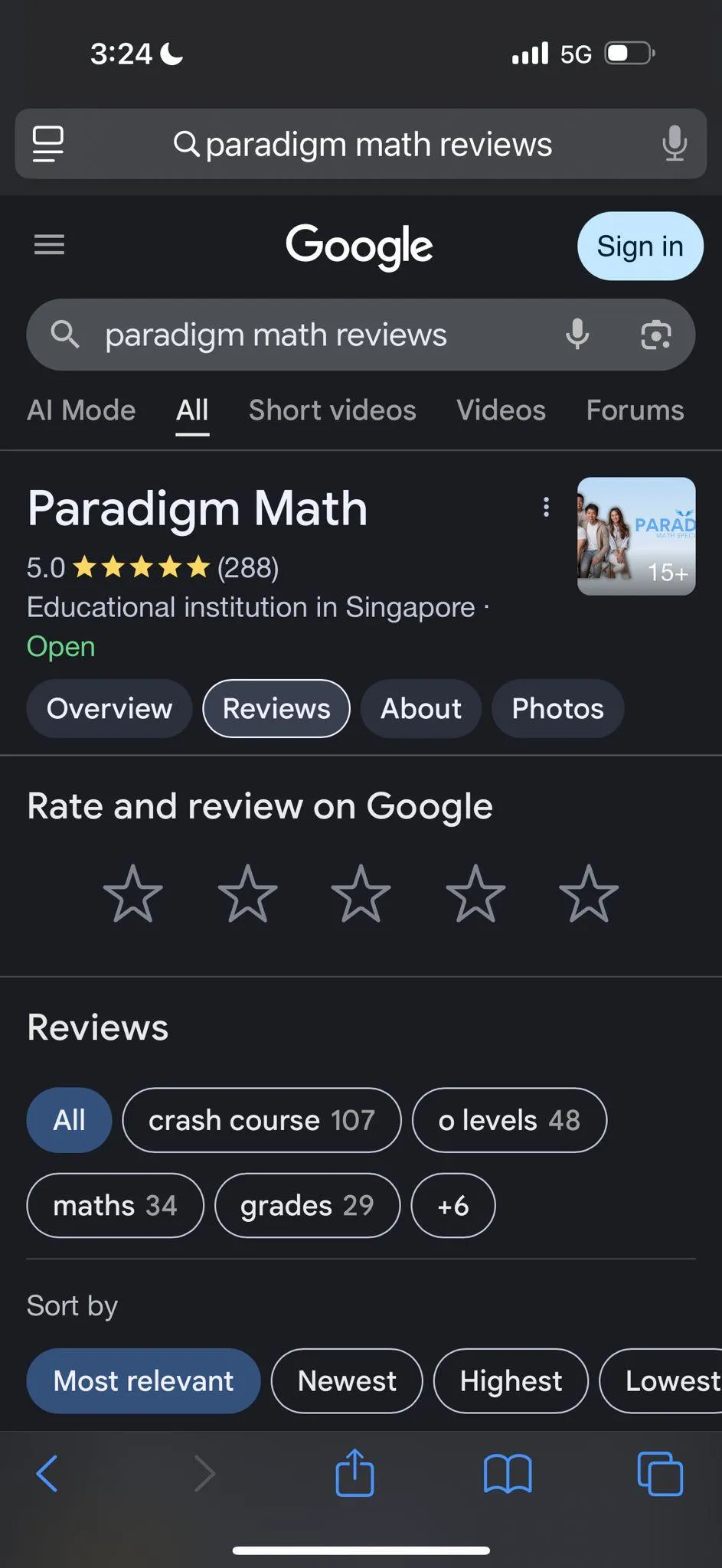Open Google's hamburger menu
This screenshot has width=722, height=1568.
(x=49, y=245)
